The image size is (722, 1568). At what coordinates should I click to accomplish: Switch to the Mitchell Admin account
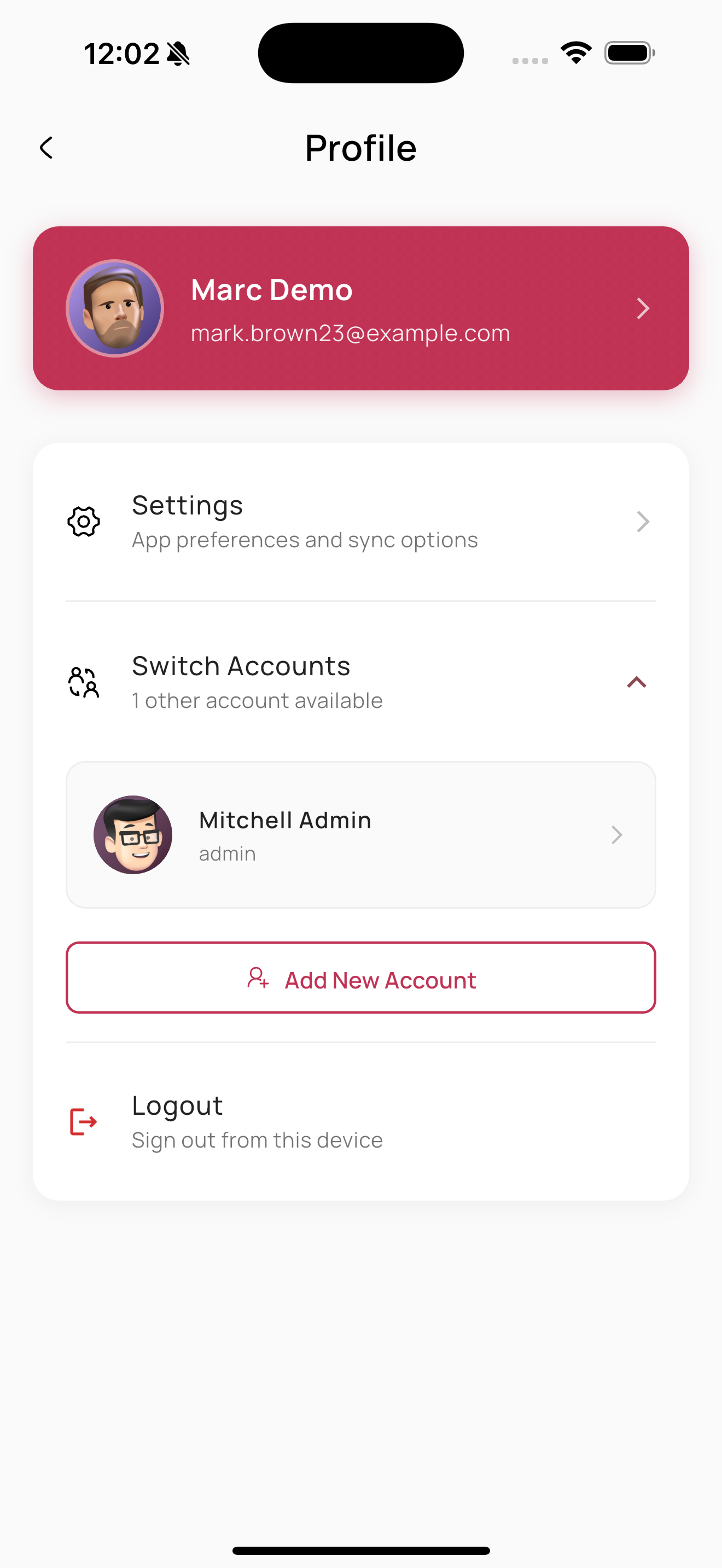(x=360, y=834)
